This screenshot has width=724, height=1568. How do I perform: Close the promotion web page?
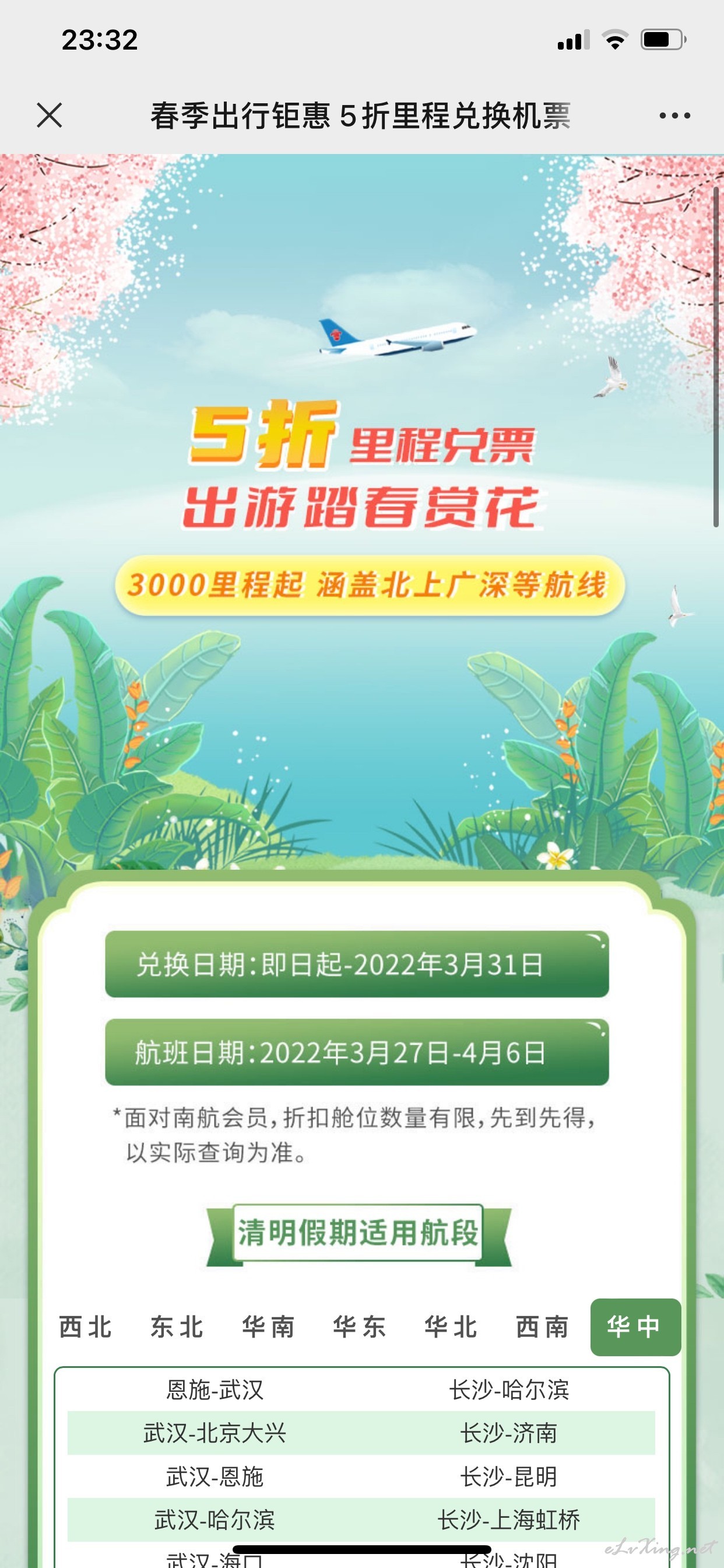(50, 115)
